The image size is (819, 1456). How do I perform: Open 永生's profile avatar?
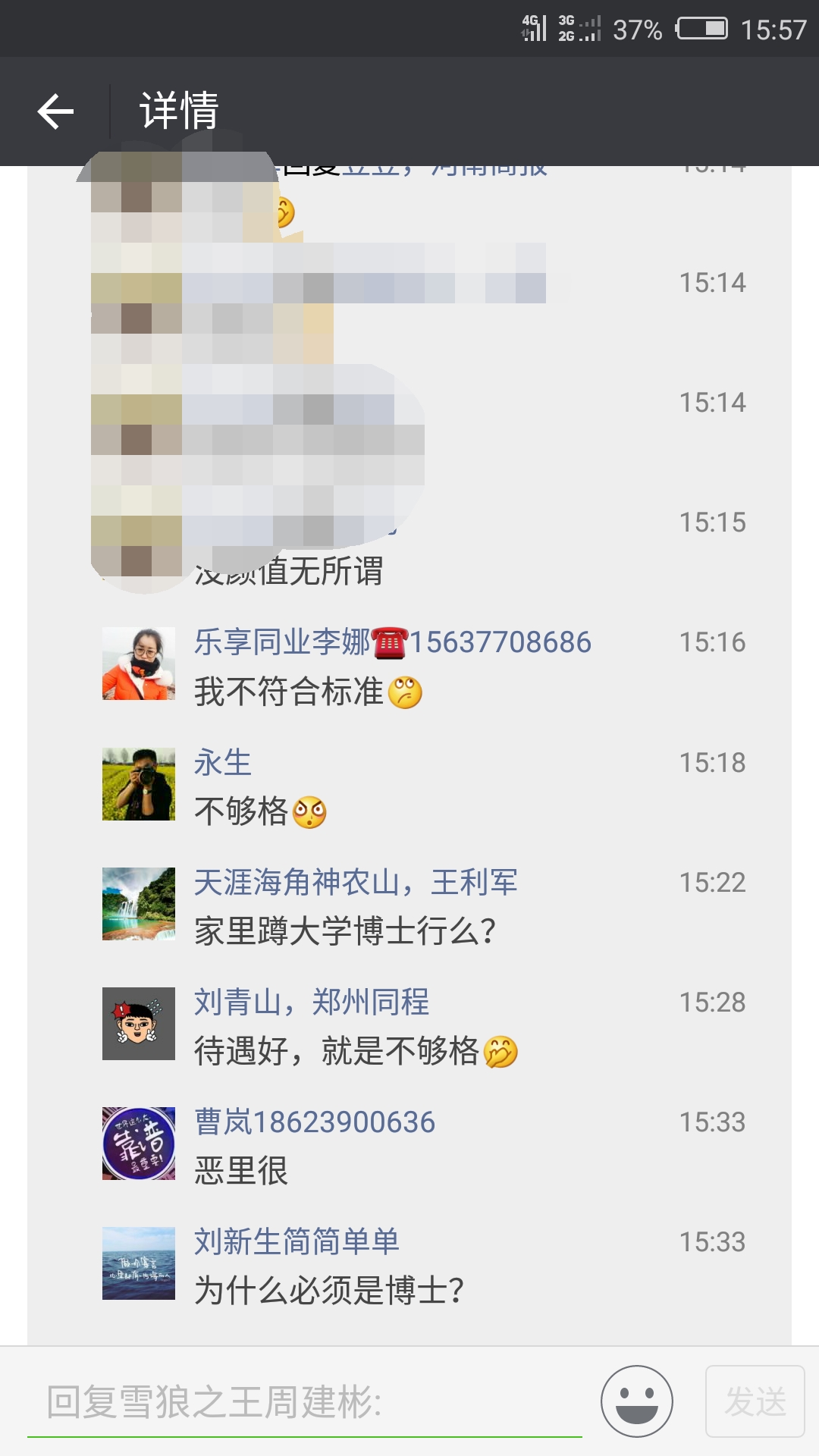pos(139,784)
